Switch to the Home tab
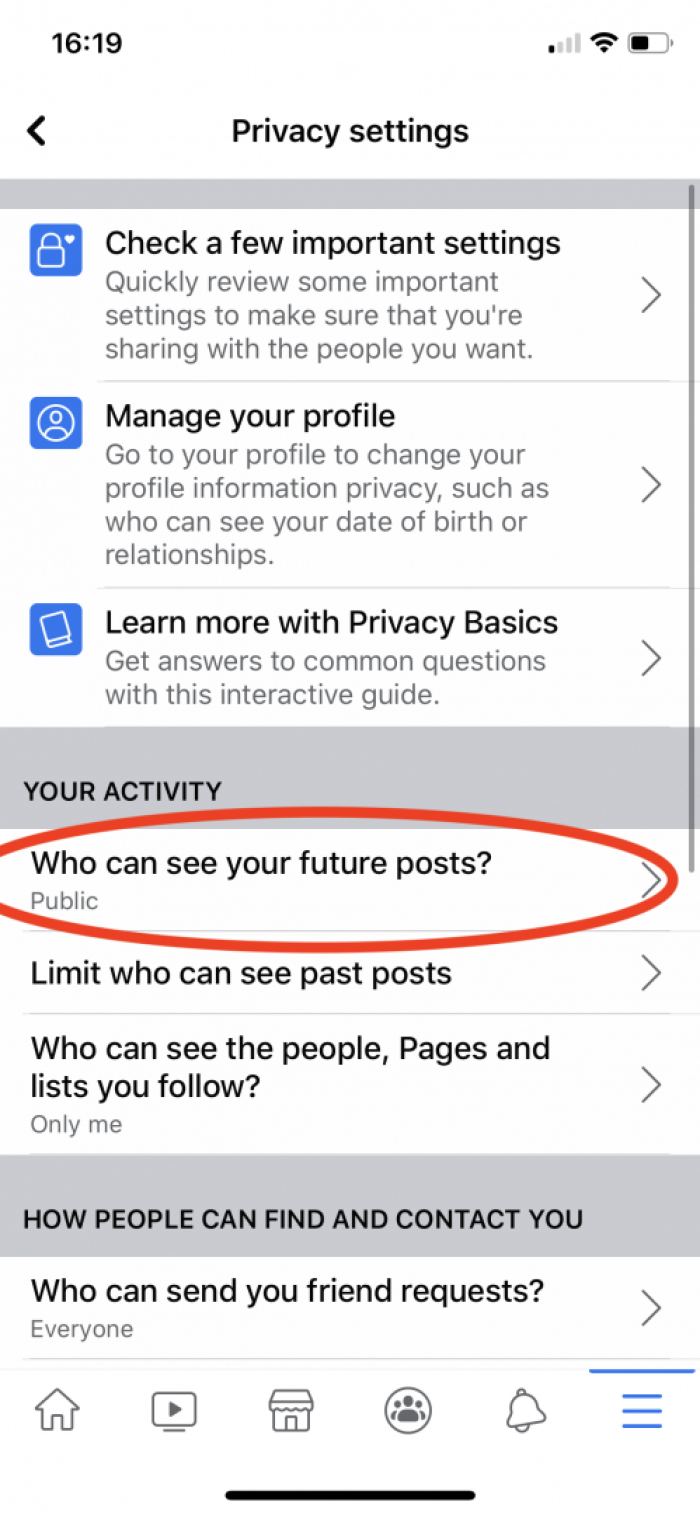Viewport: 700px width, 1515px height. [x=58, y=1410]
